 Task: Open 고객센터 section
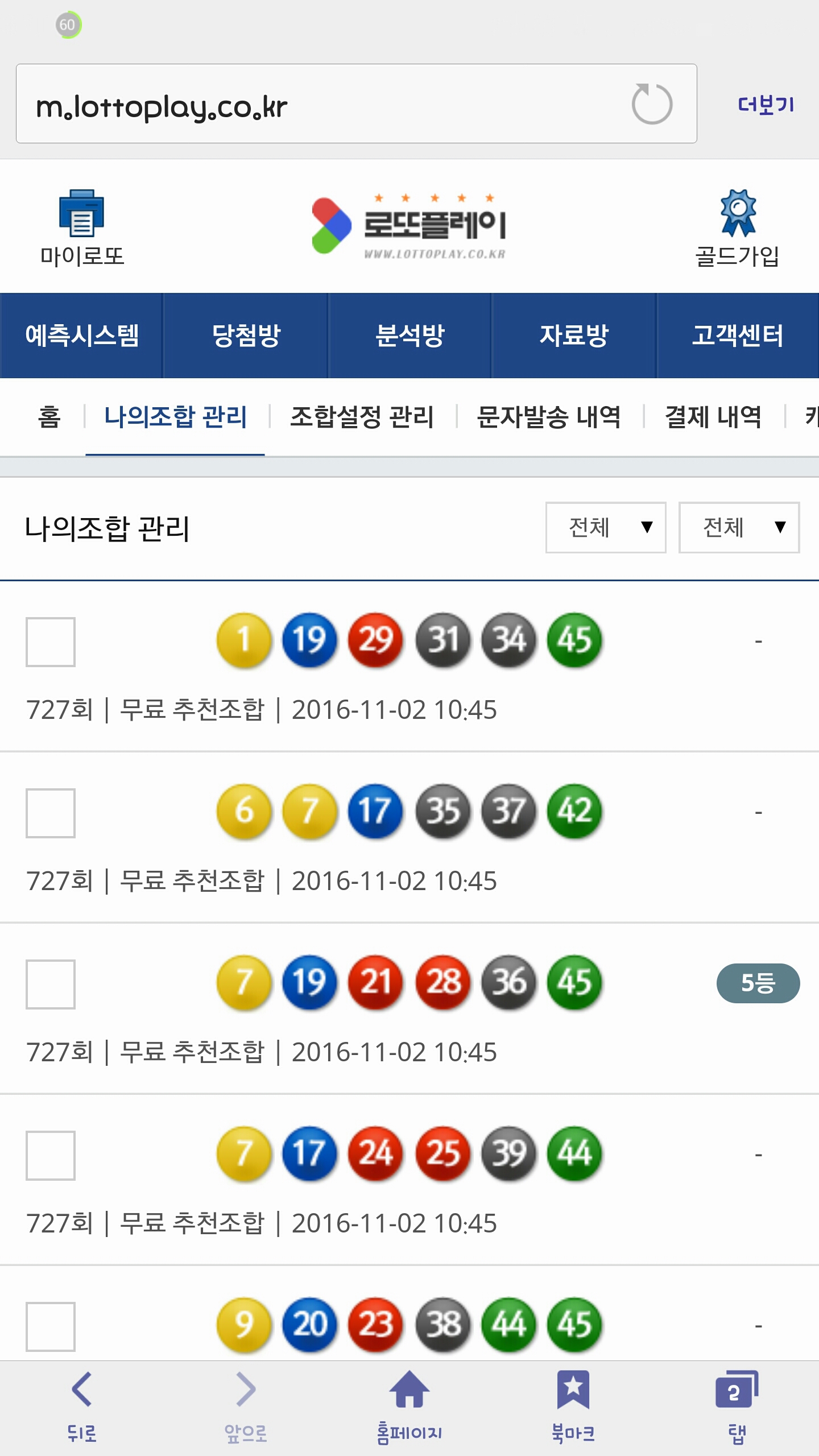pos(737,336)
